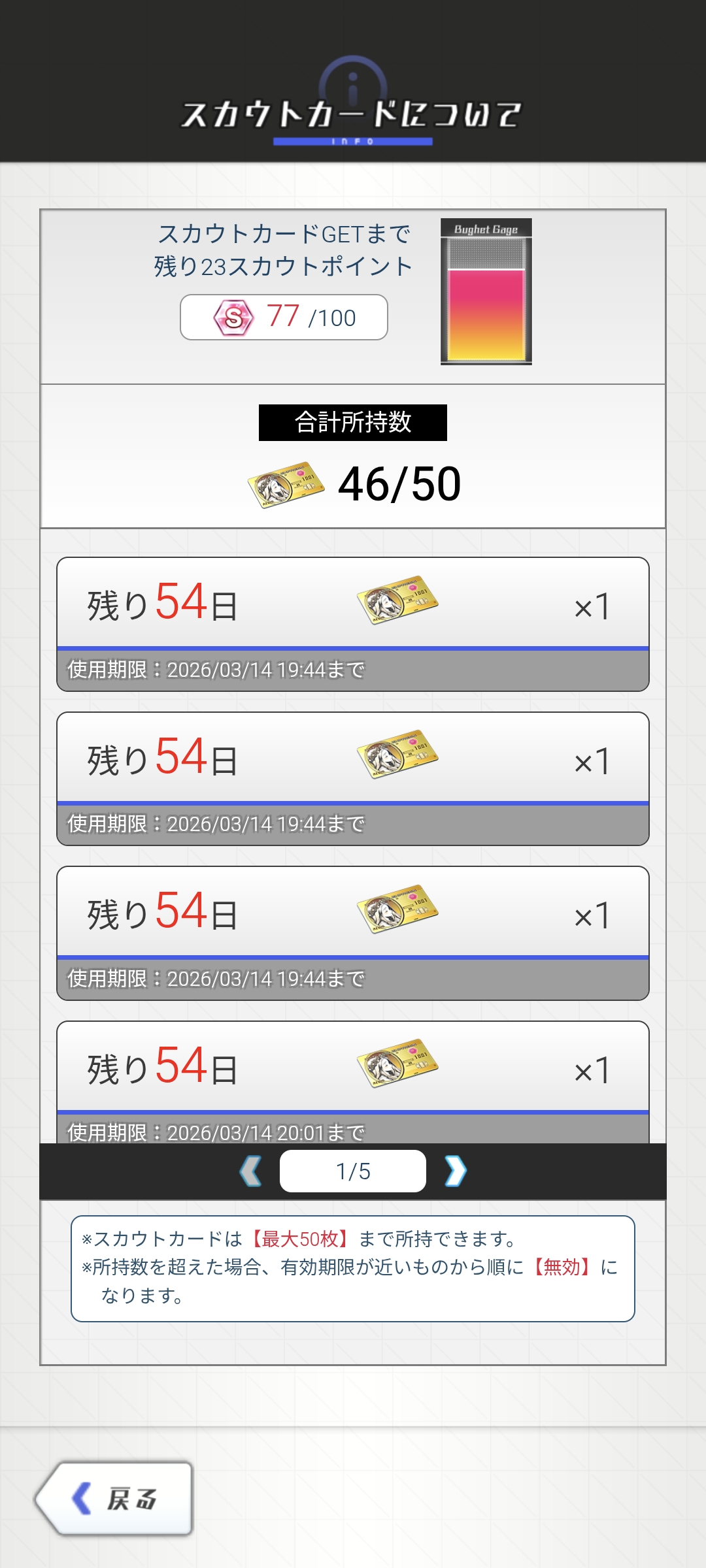Tap the 戻る back button
The image size is (706, 1568).
point(115,1499)
